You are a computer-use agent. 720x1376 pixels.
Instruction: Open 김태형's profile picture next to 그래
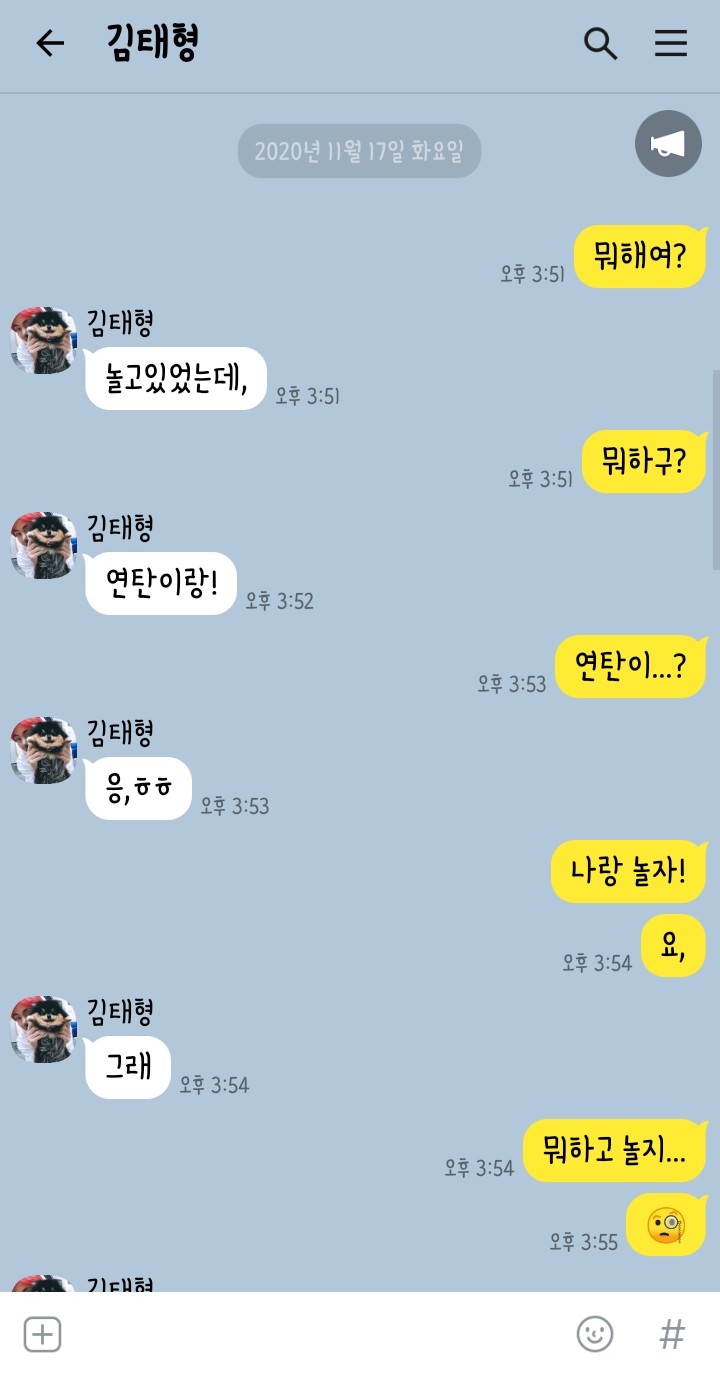point(43,1029)
